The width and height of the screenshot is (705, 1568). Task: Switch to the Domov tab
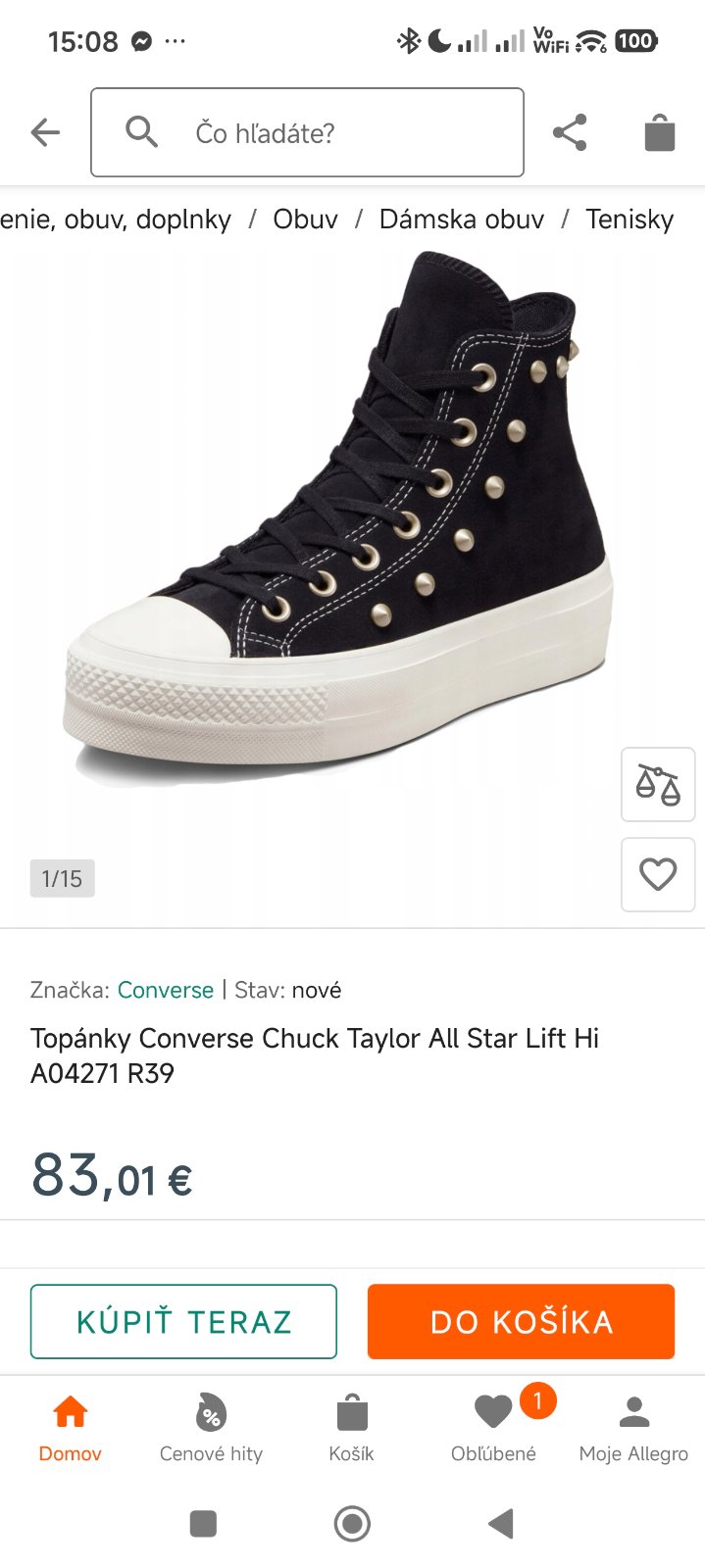[x=70, y=1429]
